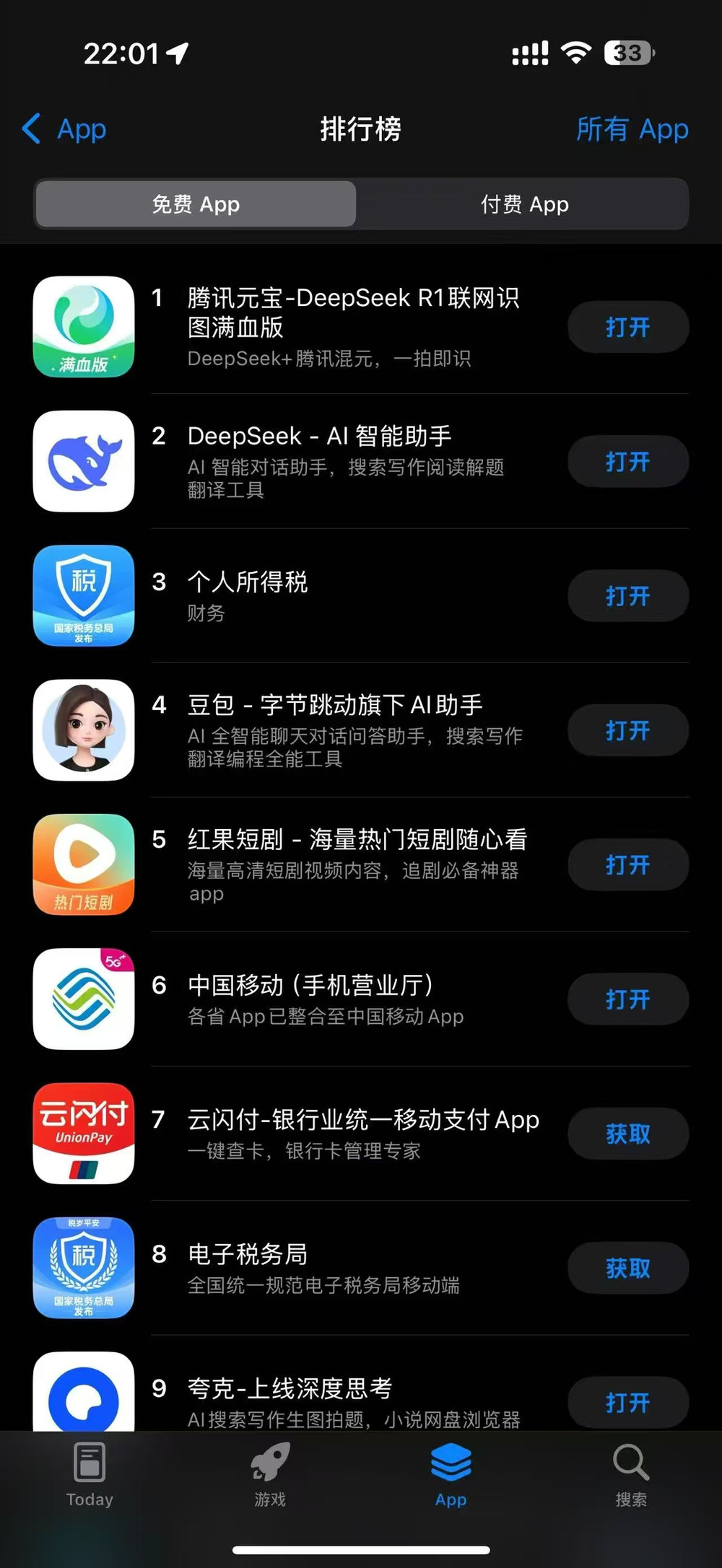Tap the 打开 button for 豆包
Viewport: 722px width, 1568px height.
(627, 730)
